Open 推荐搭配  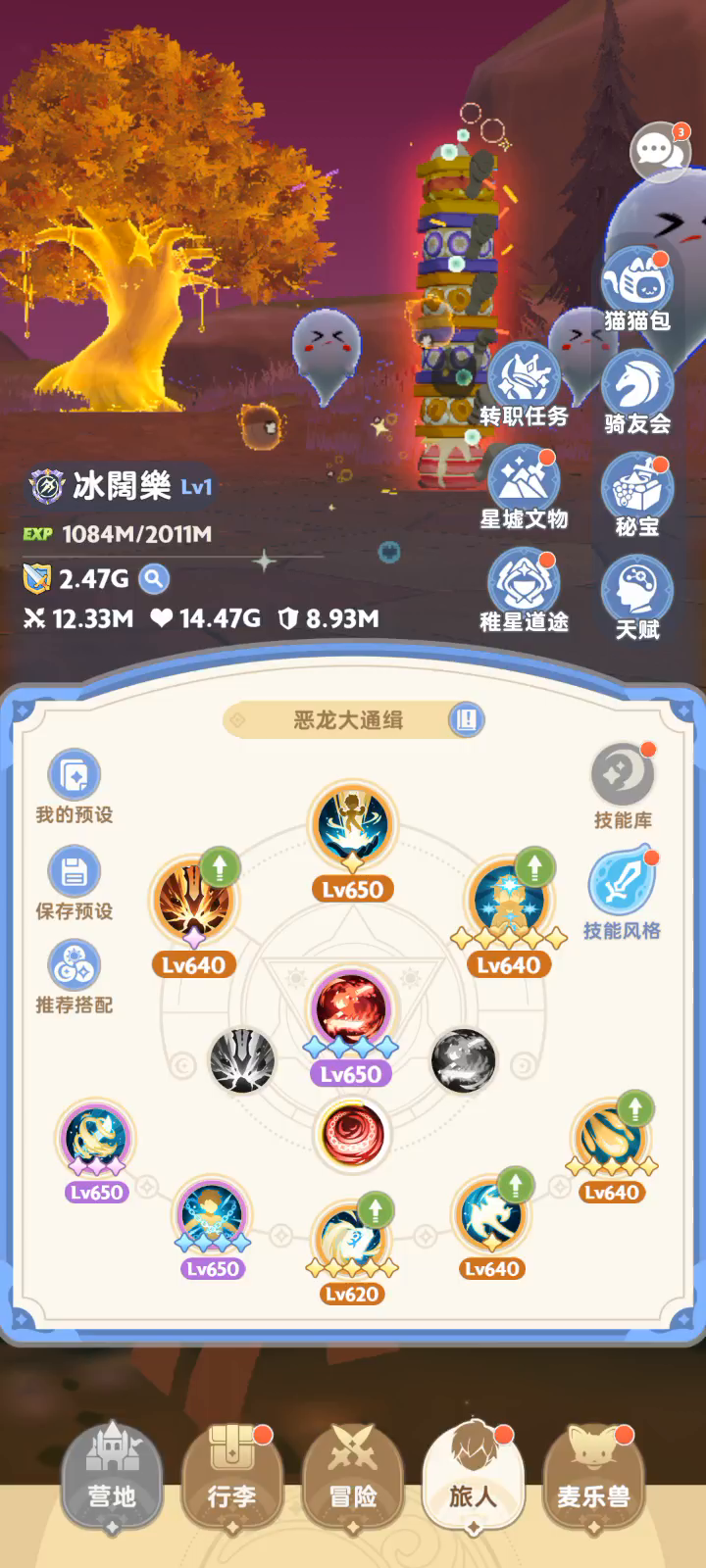[75, 978]
